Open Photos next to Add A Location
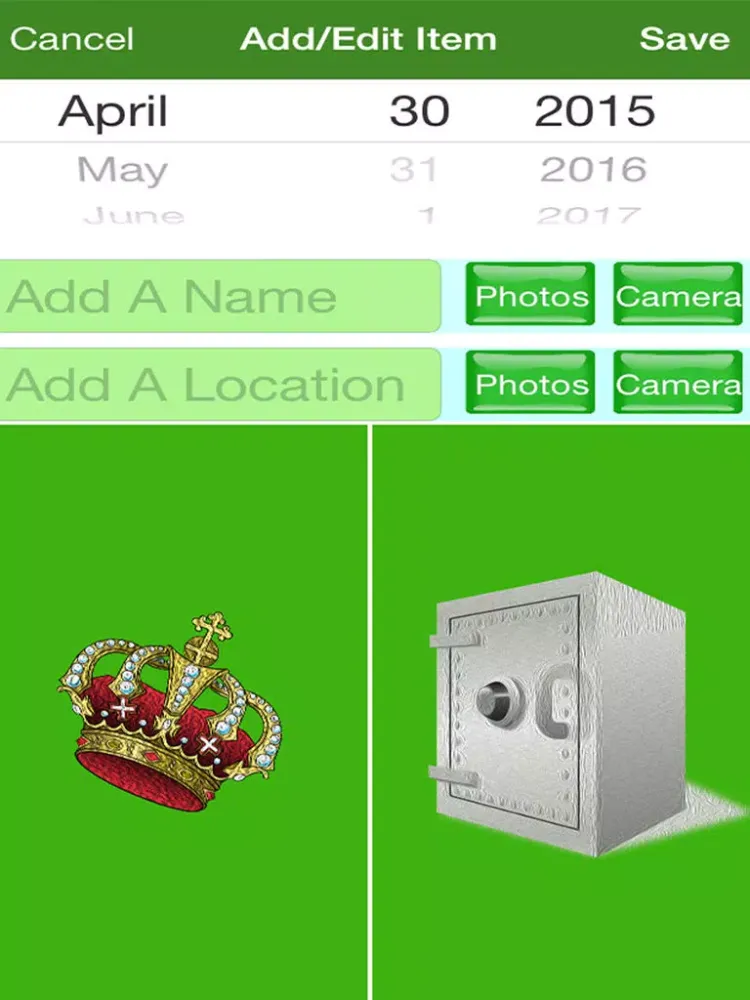Image resolution: width=750 pixels, height=1000 pixels. (531, 384)
